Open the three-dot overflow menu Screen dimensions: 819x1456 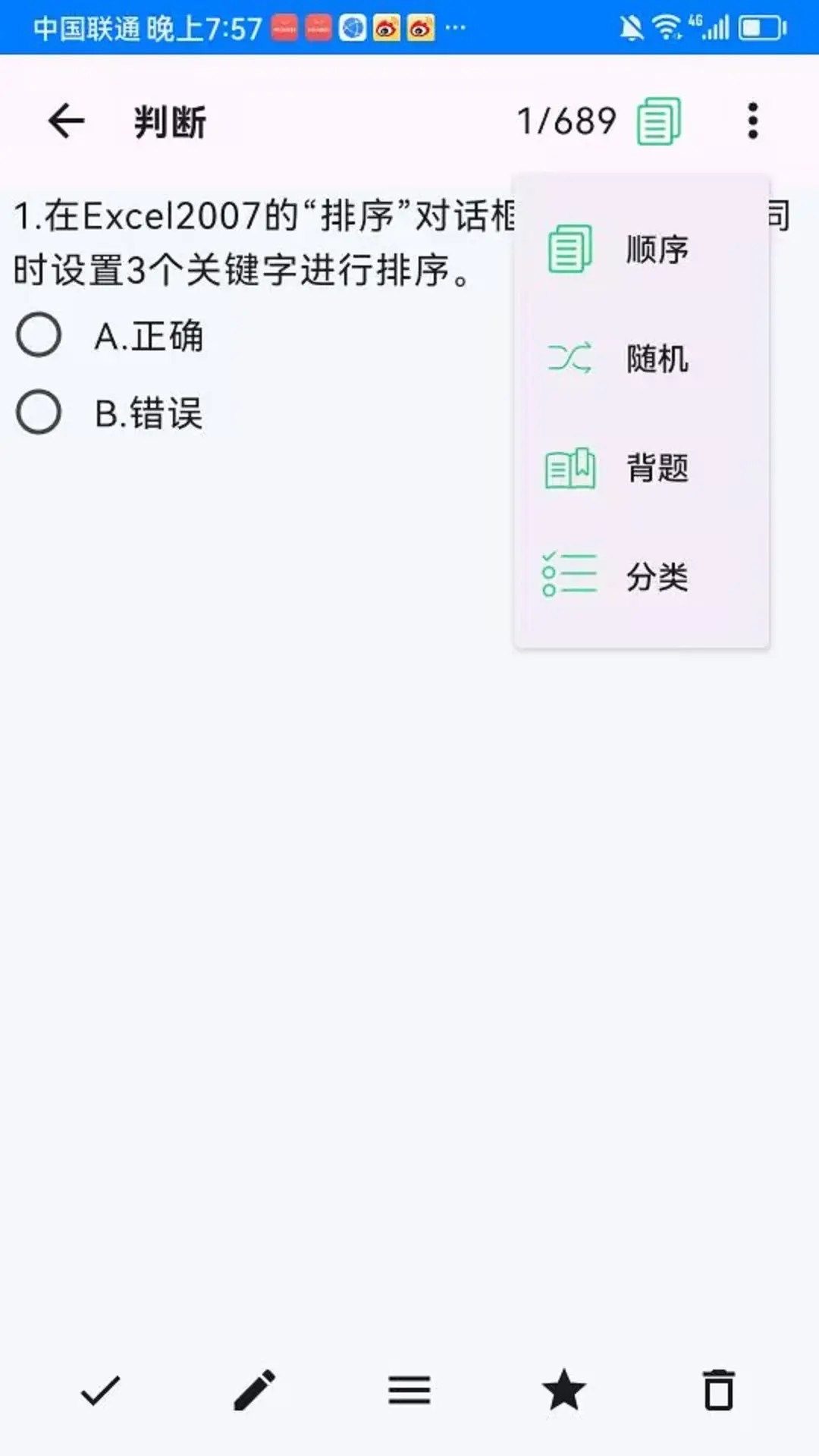pos(752,120)
